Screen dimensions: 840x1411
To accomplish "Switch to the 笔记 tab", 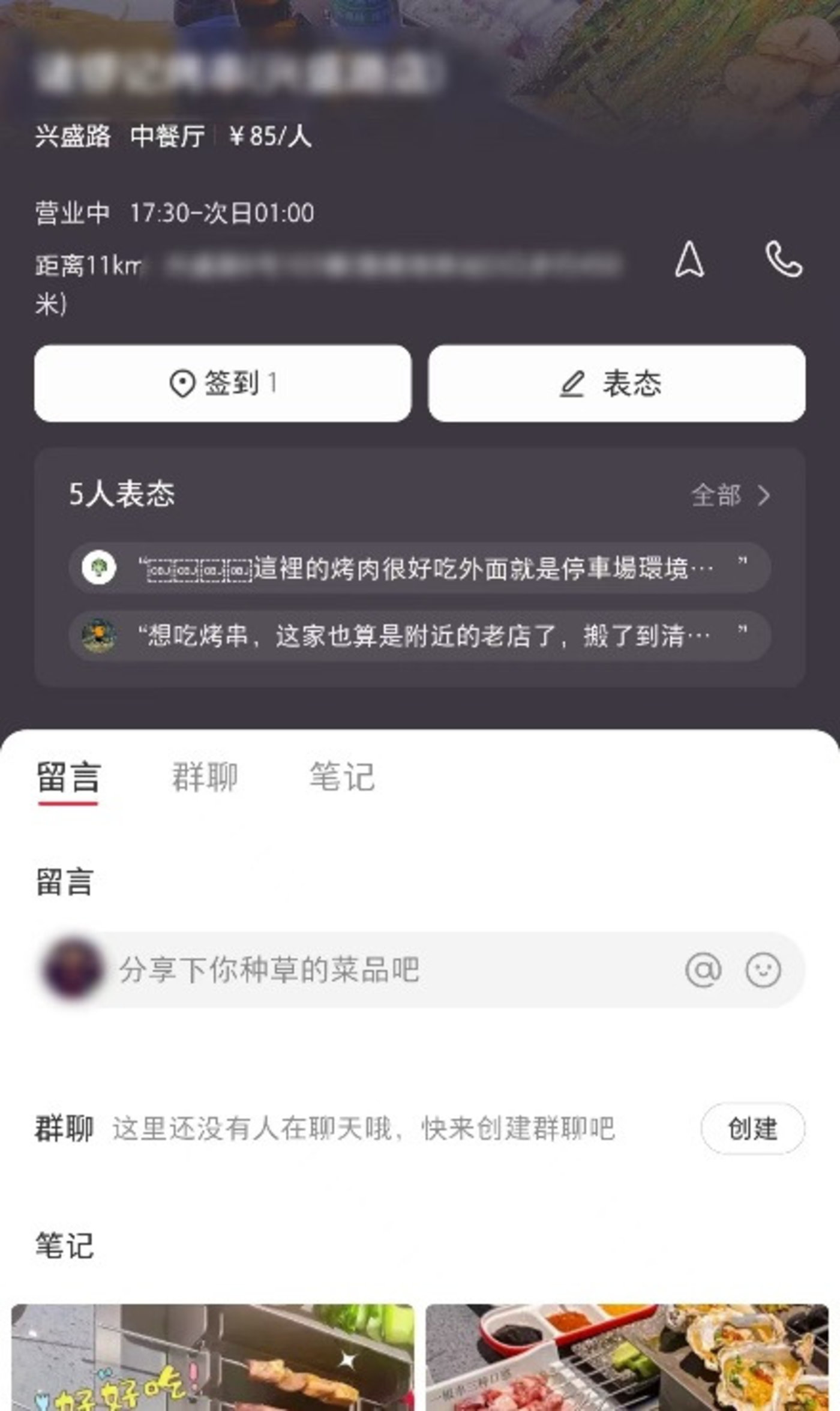I will coord(342,777).
